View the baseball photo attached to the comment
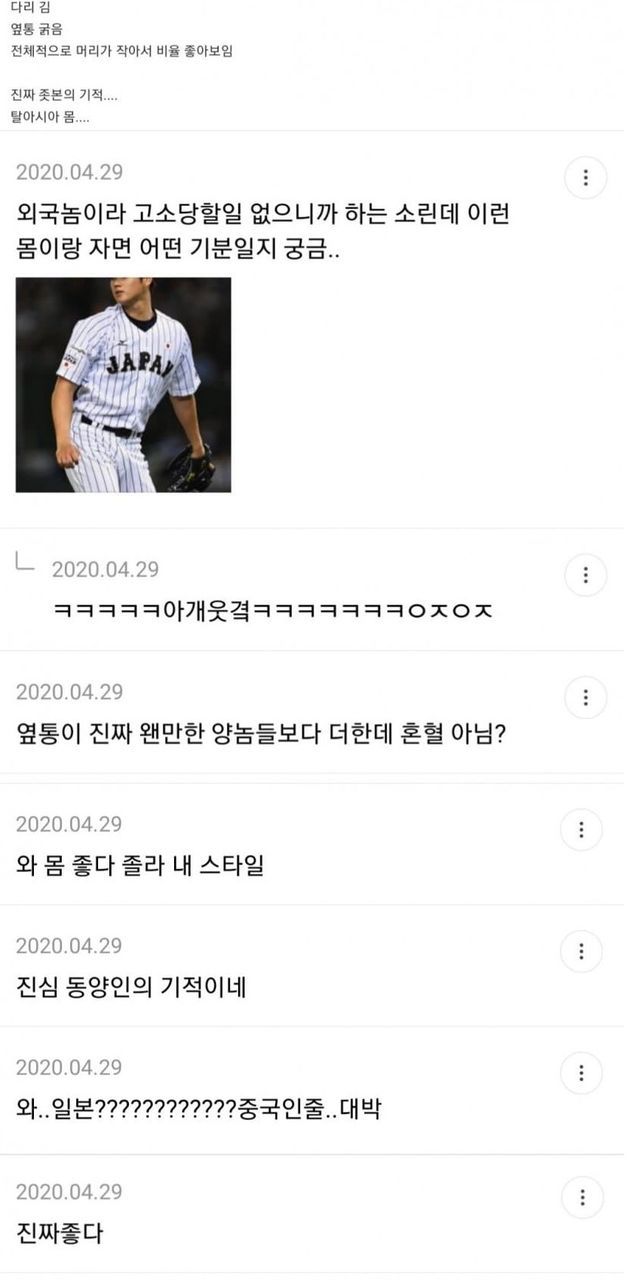The width and height of the screenshot is (640, 1280). pyautogui.click(x=123, y=385)
